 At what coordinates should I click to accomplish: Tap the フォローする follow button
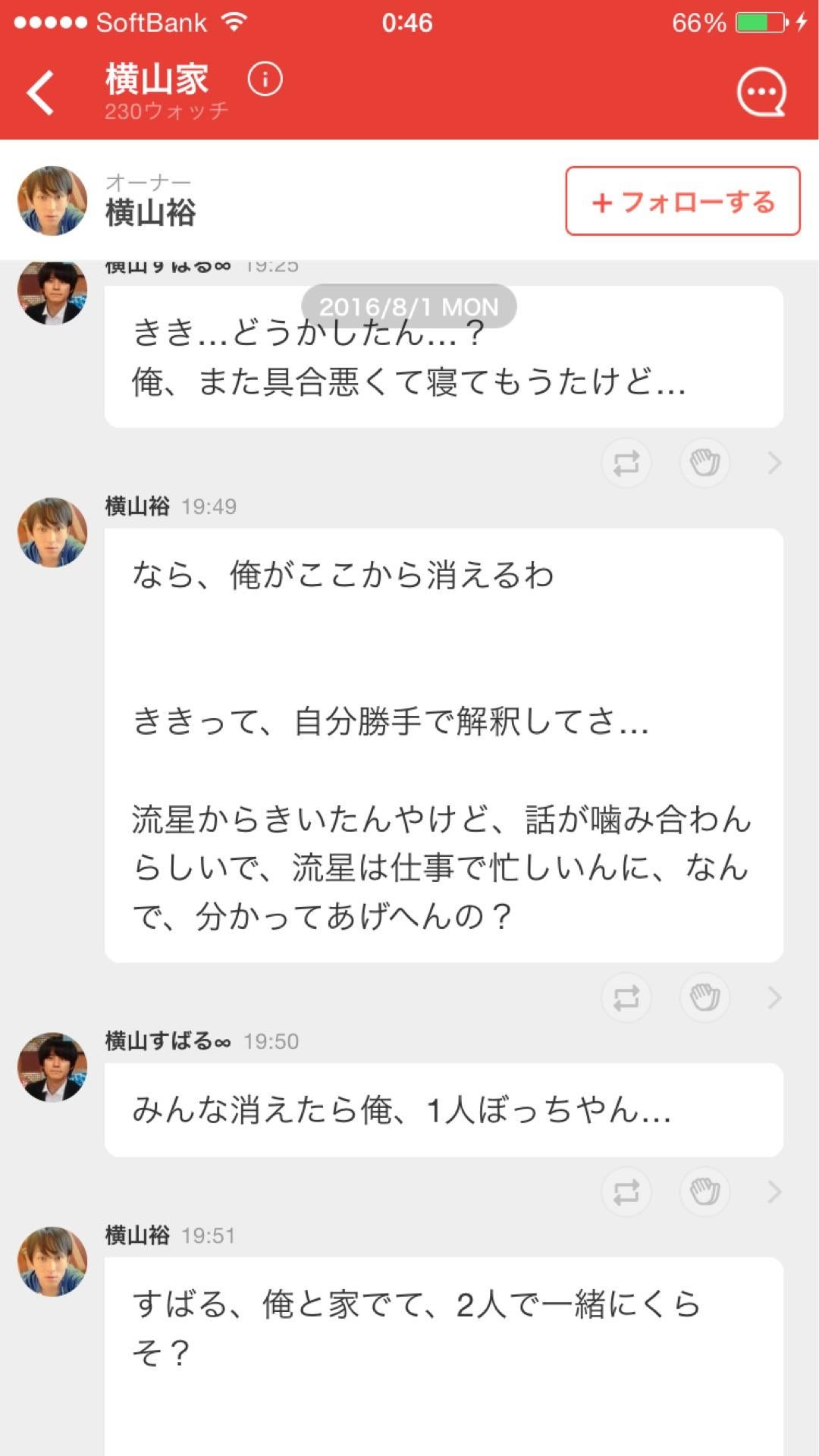coord(681,202)
